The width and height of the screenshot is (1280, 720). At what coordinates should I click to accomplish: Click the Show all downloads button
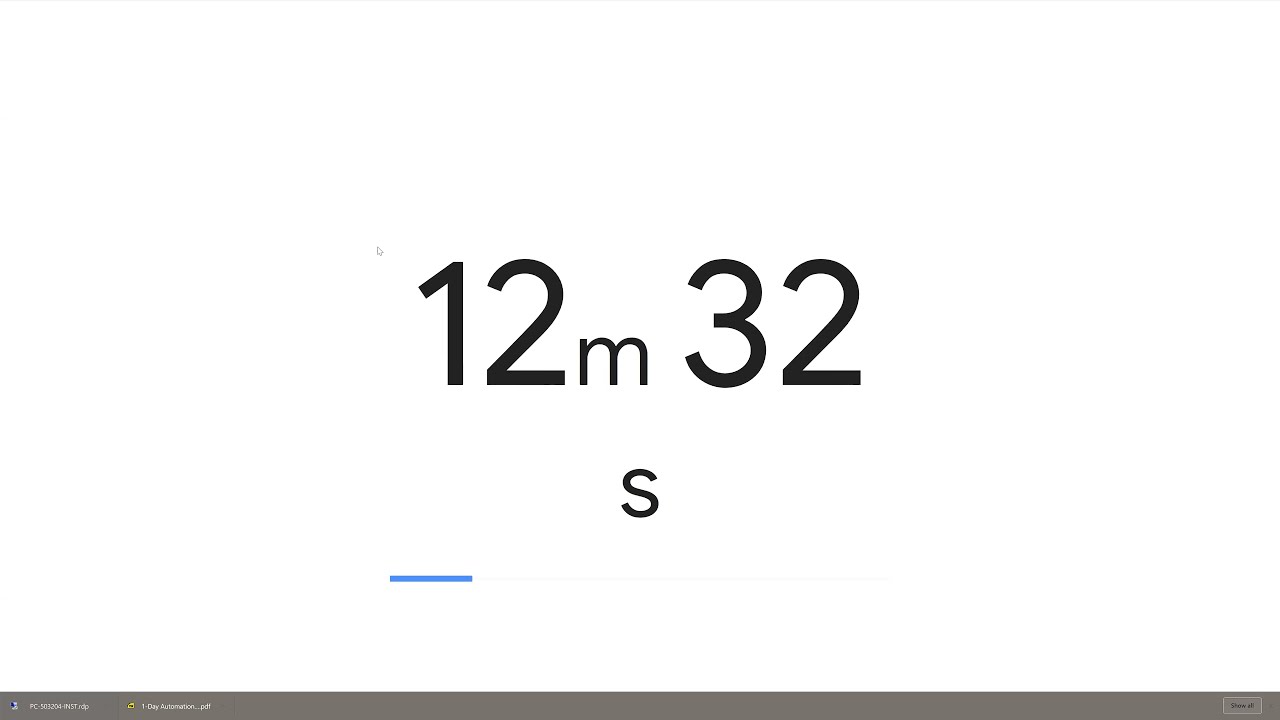pos(1241,706)
